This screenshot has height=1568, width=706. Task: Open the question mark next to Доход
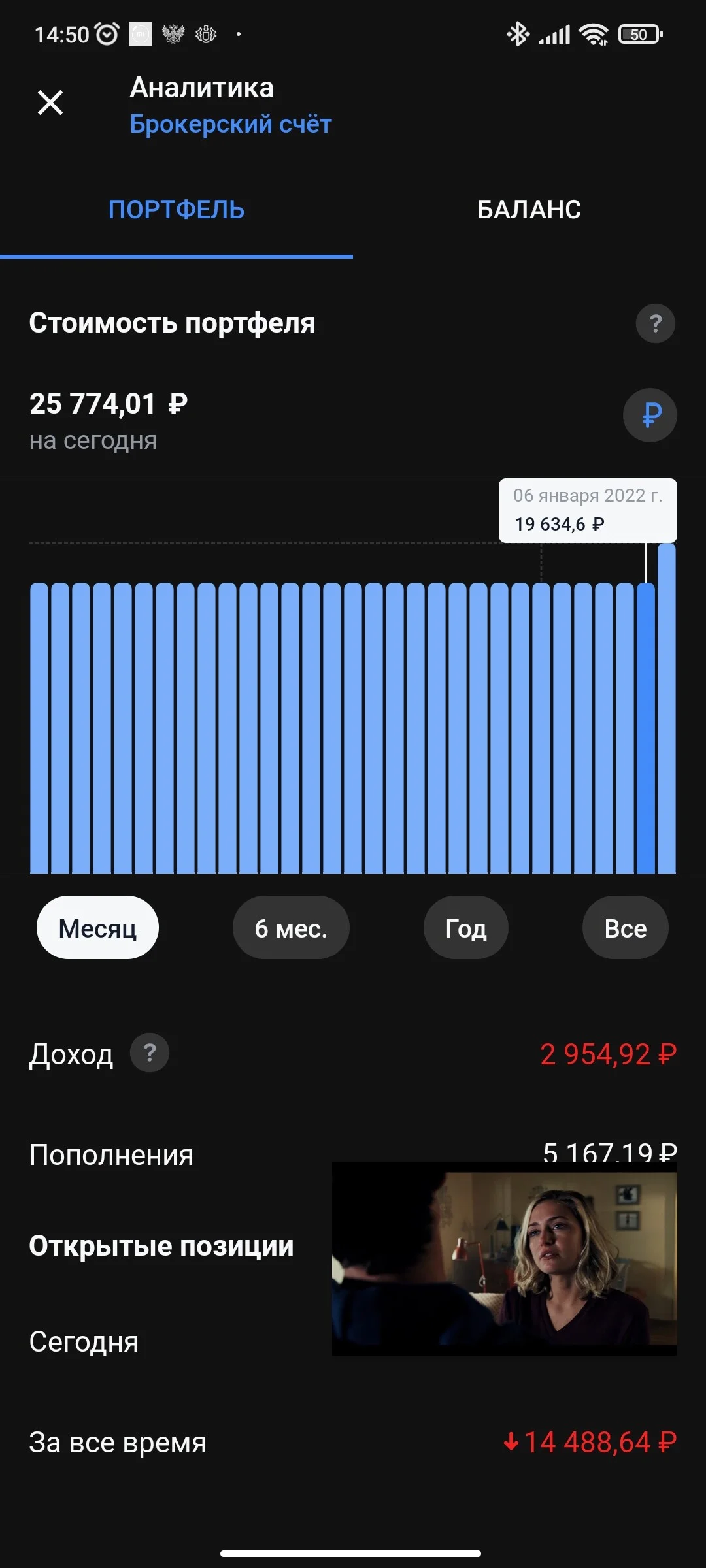click(150, 1053)
